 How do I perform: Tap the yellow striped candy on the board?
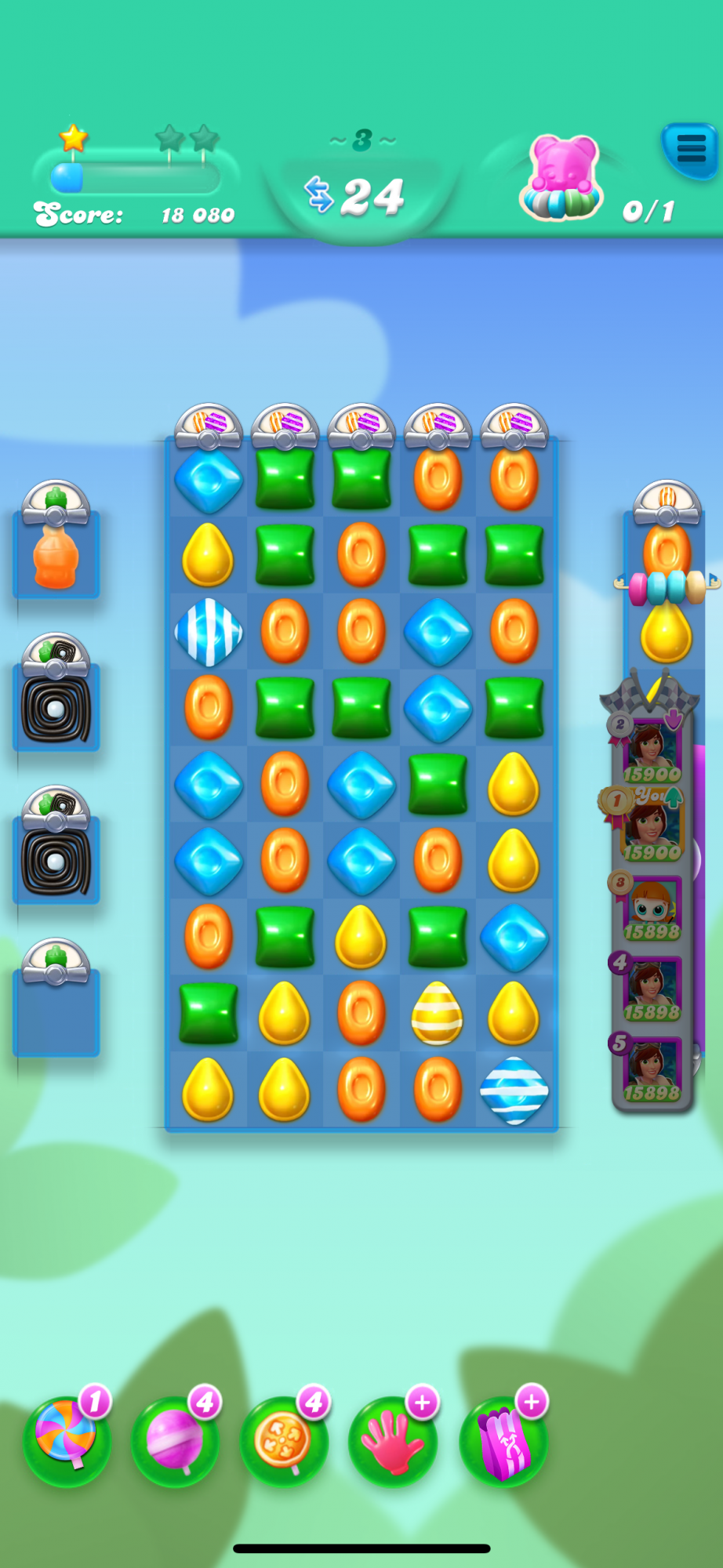(438, 1014)
